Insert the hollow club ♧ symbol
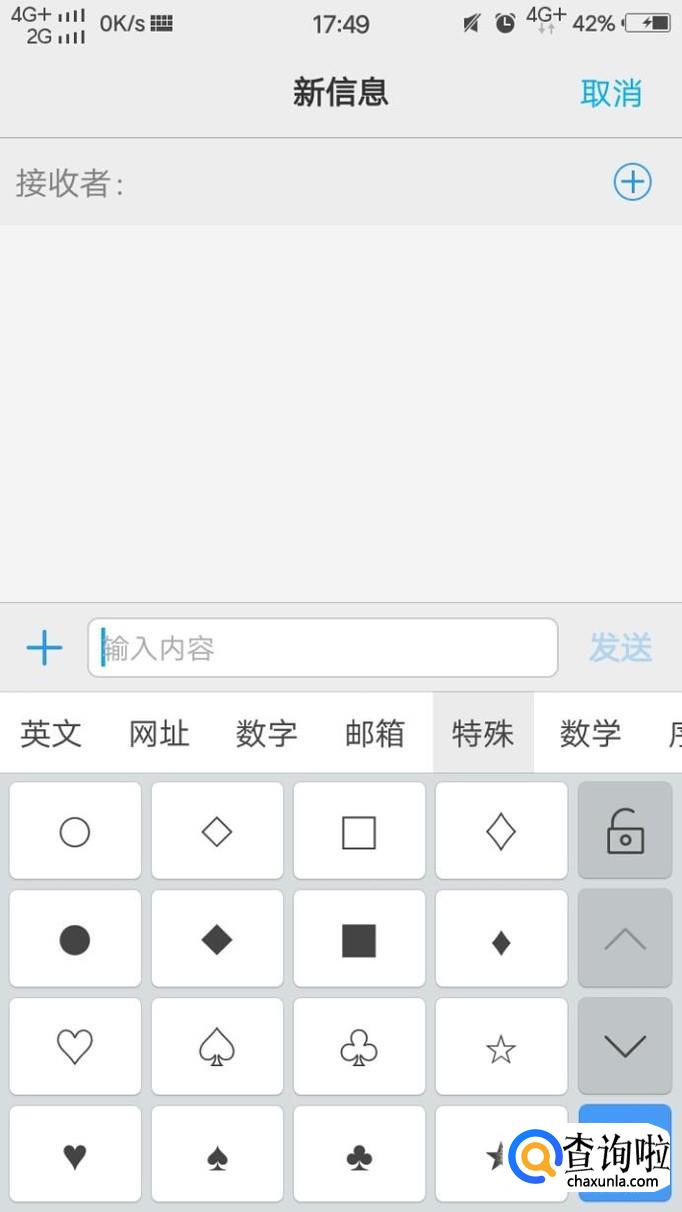Viewport: 682px width, 1212px height. point(359,1047)
